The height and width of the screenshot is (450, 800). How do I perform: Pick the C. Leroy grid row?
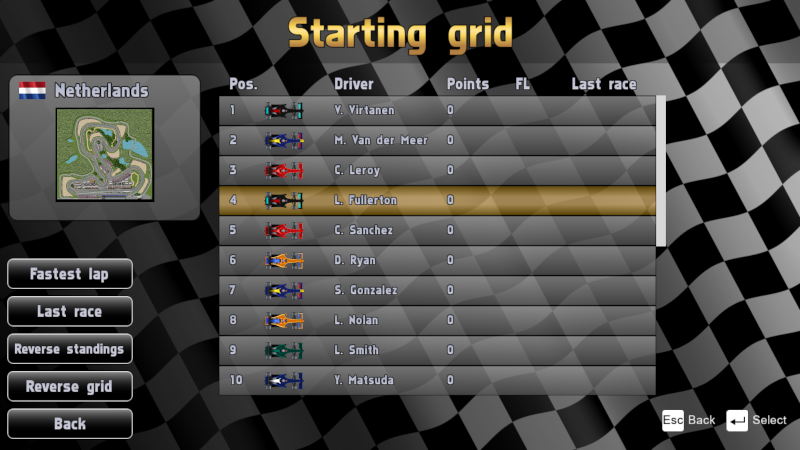(x=437, y=170)
